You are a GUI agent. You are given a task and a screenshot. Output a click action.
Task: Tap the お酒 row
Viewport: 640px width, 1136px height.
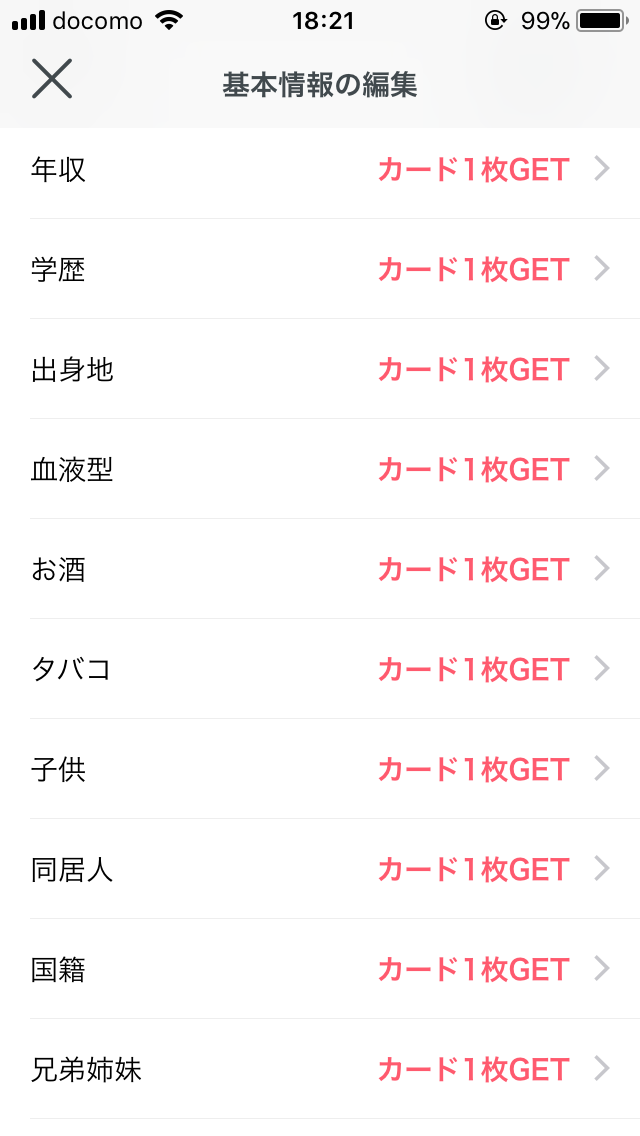tap(320, 569)
